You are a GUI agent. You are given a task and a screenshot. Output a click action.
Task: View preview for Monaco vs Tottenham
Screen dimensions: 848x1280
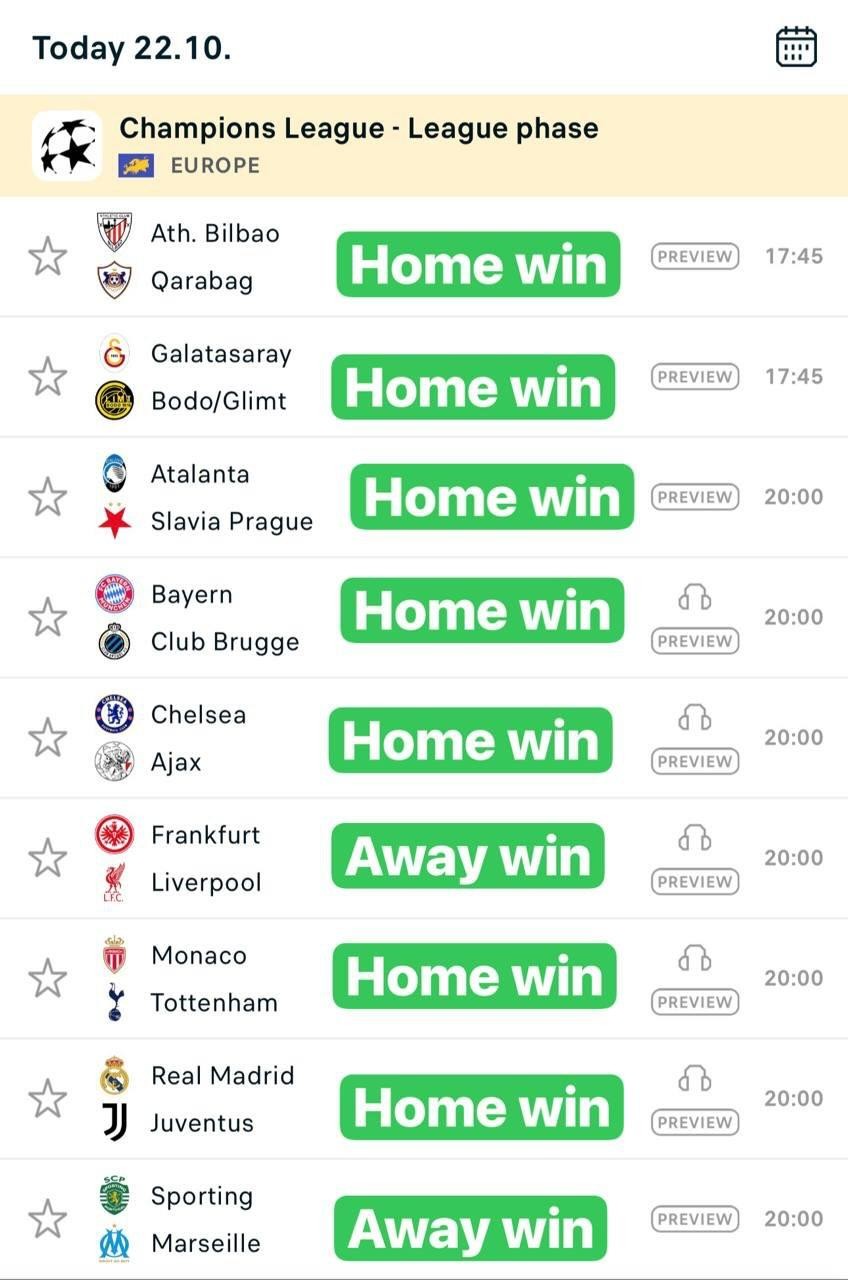(695, 1002)
